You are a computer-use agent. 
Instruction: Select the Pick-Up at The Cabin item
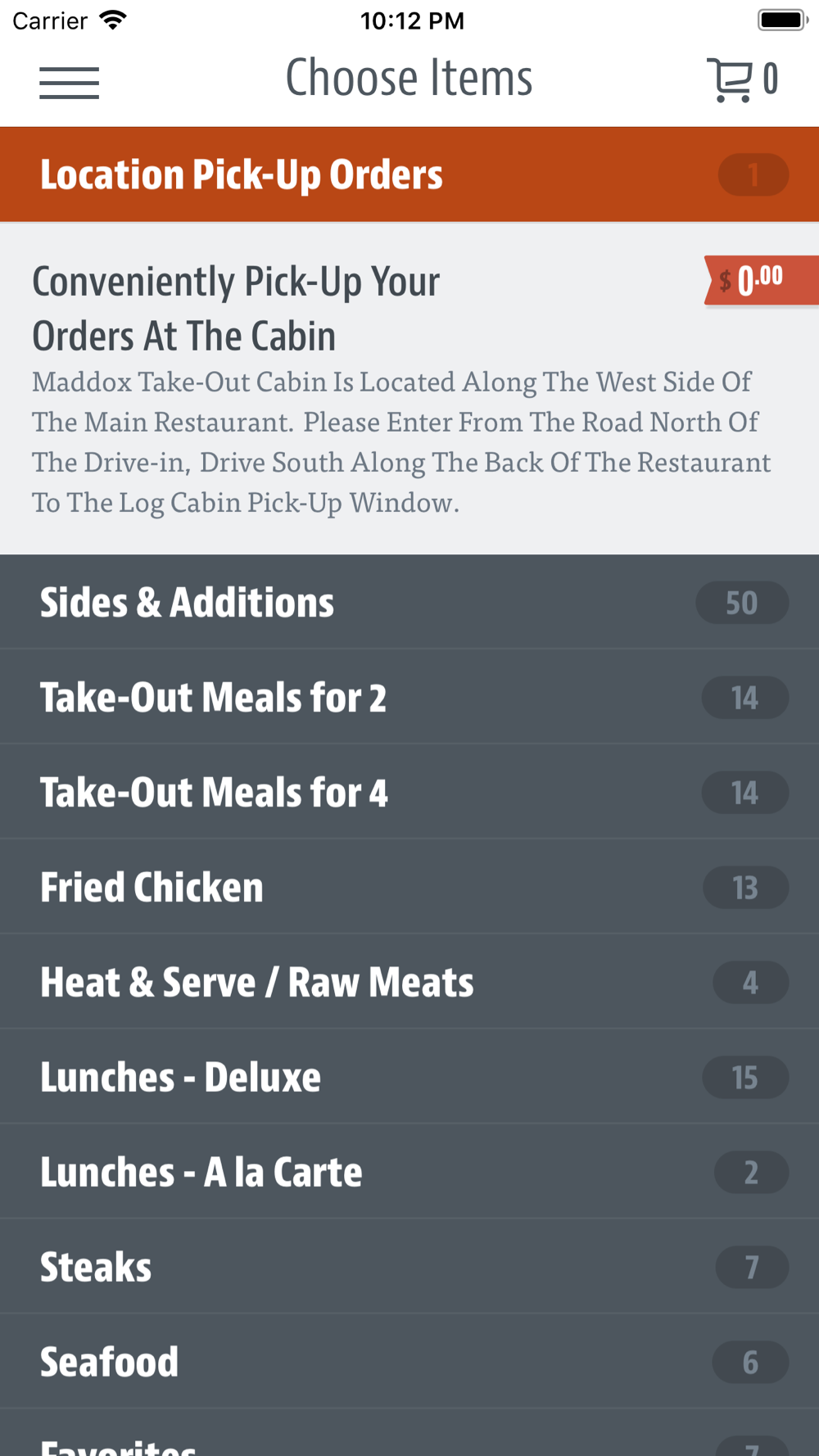(x=409, y=388)
